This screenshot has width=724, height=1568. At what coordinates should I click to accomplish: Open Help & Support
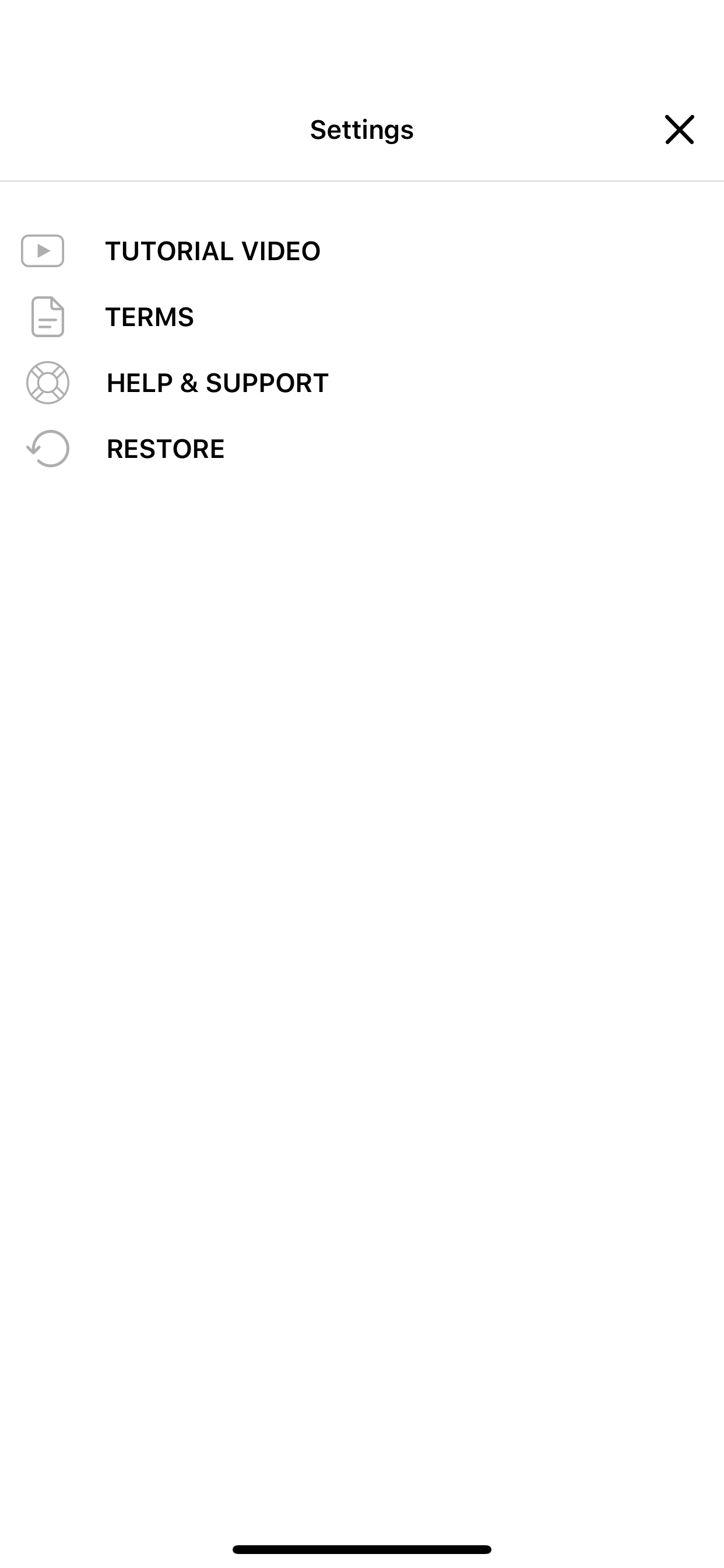click(362, 383)
